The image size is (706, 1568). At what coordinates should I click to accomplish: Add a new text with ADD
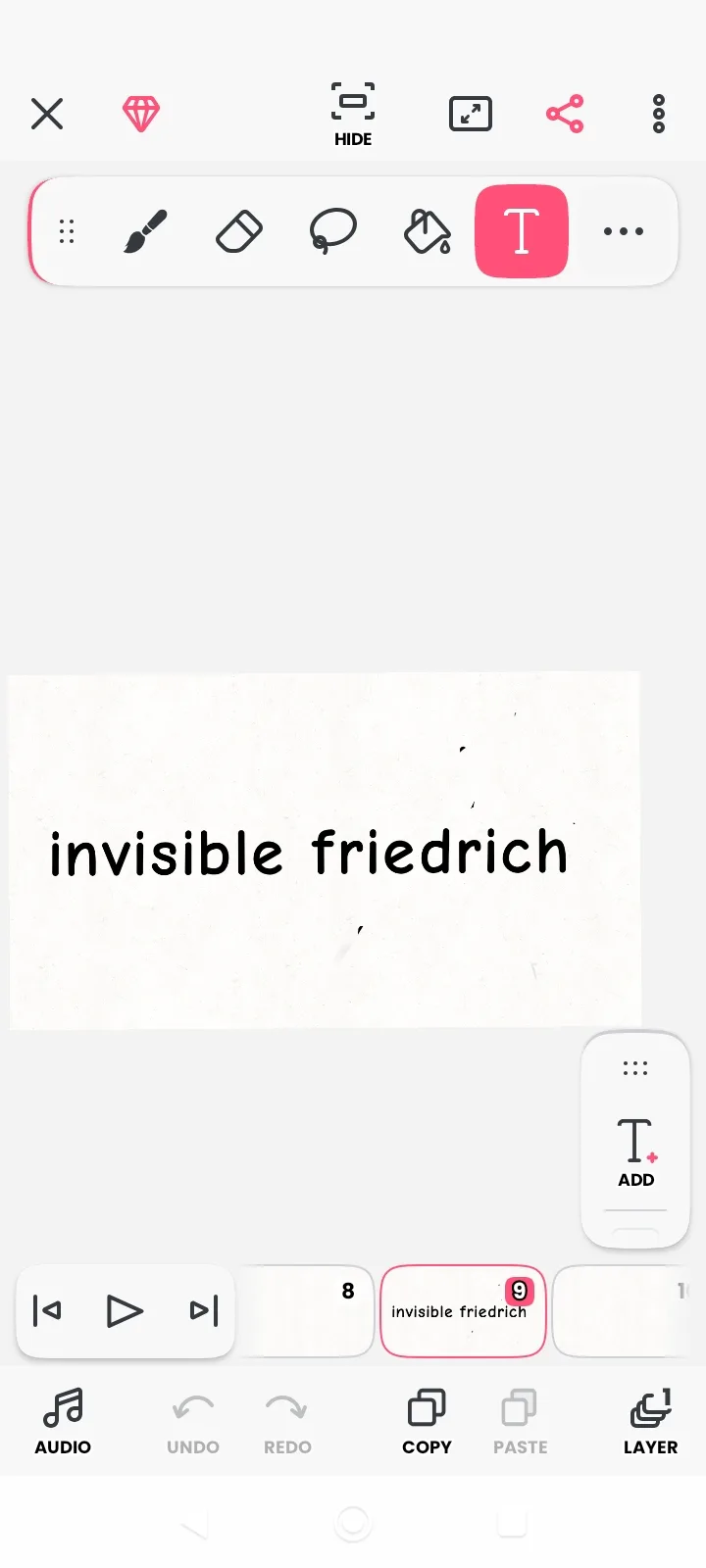(x=635, y=1152)
